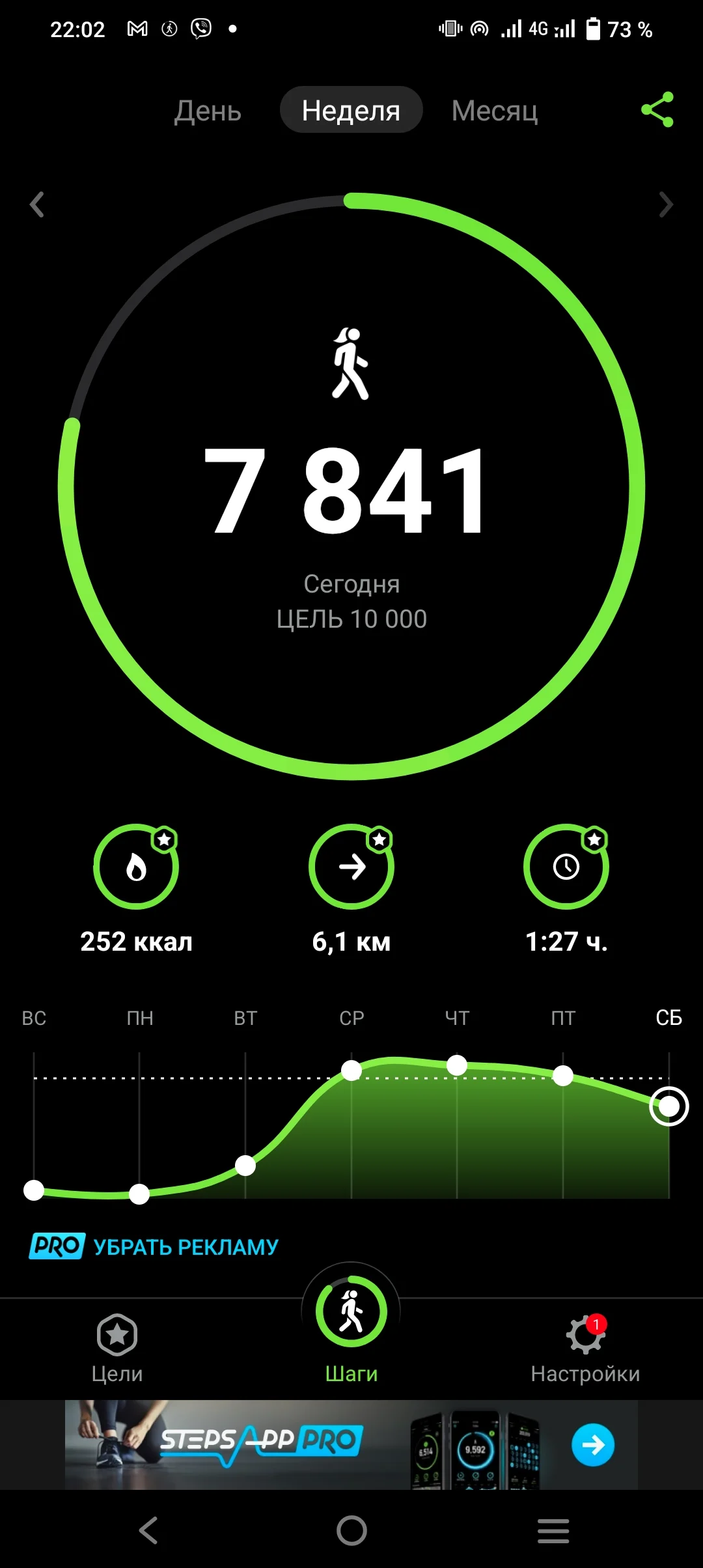This screenshot has height=1568, width=703.
Task: Select the ПН point on the chart
Action: [x=139, y=1194]
